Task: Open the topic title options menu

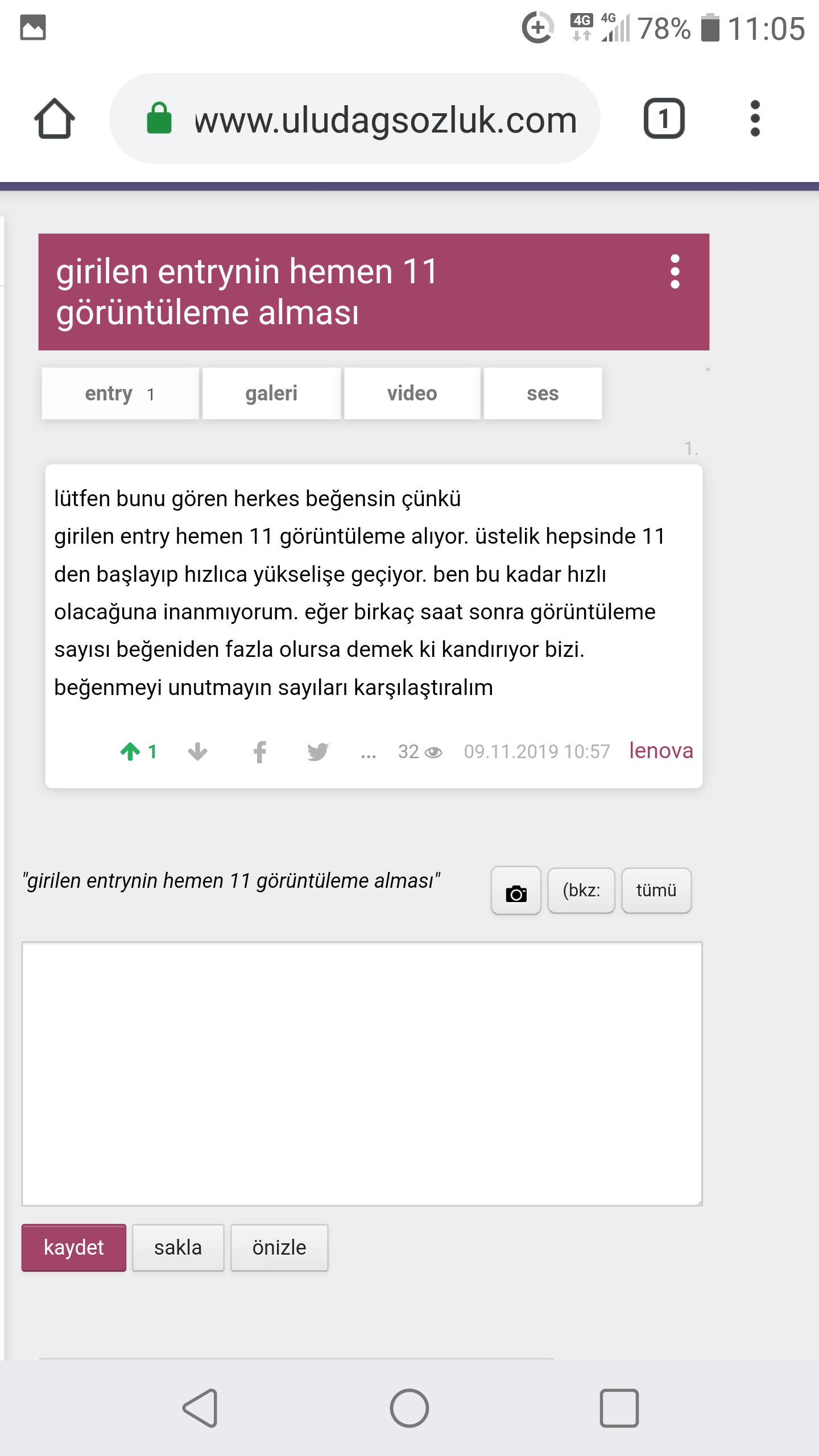Action: tap(675, 271)
